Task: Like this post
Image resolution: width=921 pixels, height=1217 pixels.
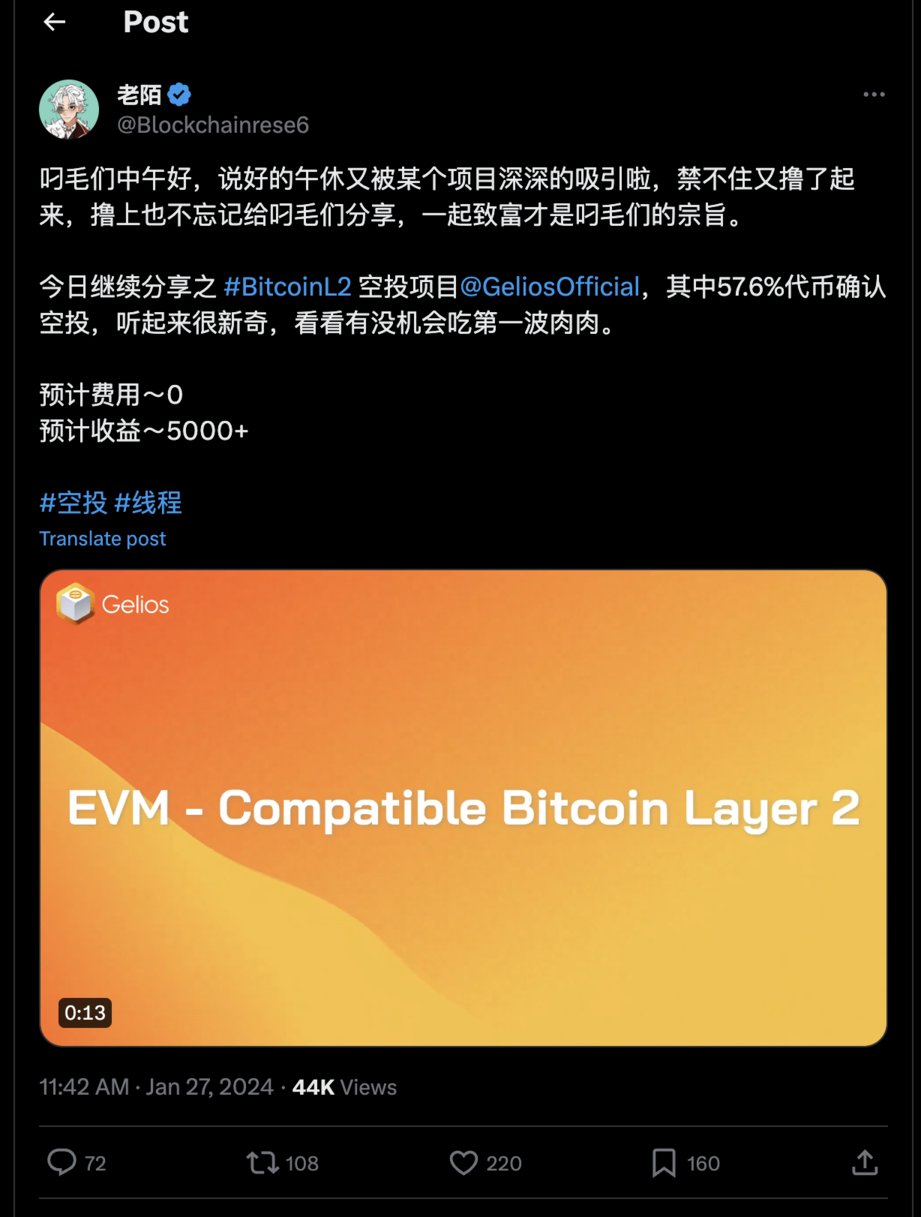Action: coord(463,1162)
